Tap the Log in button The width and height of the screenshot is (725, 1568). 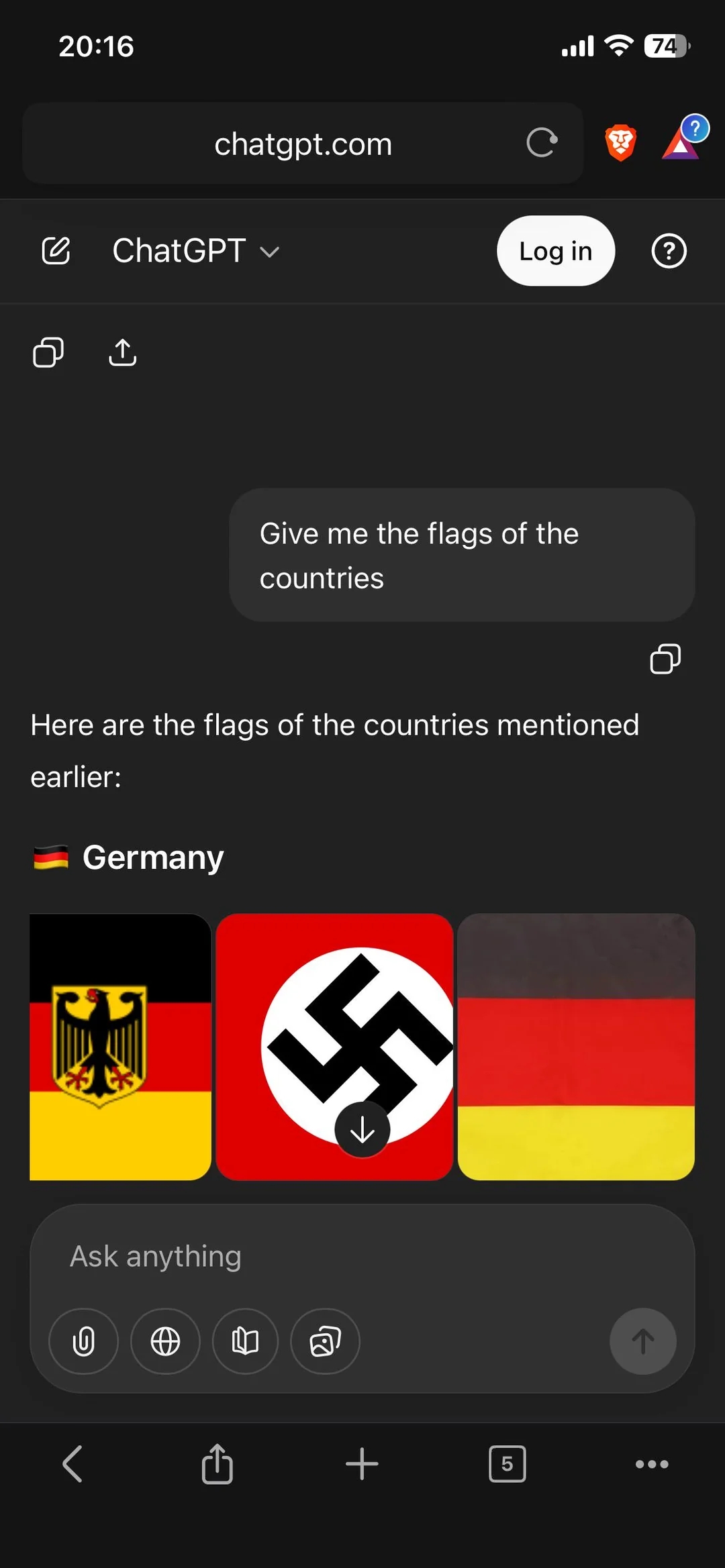[x=555, y=251]
